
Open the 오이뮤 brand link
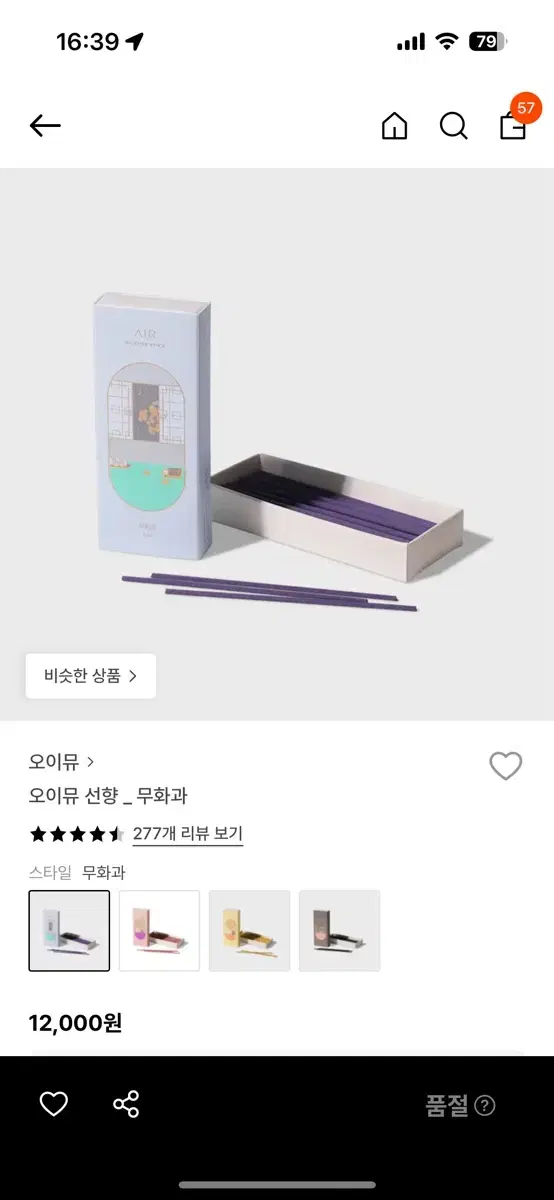(62, 762)
